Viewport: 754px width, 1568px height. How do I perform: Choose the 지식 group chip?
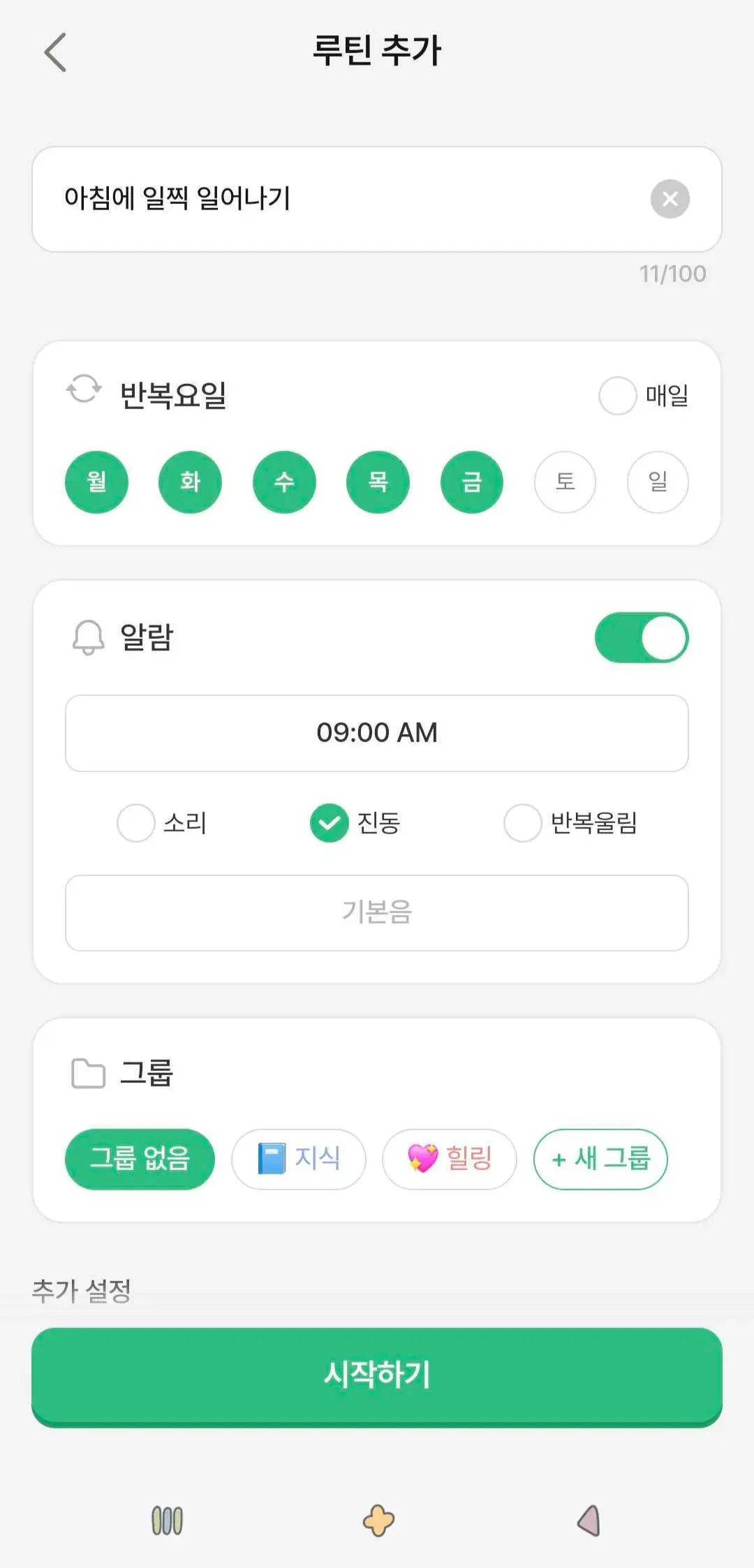pyautogui.click(x=299, y=1159)
